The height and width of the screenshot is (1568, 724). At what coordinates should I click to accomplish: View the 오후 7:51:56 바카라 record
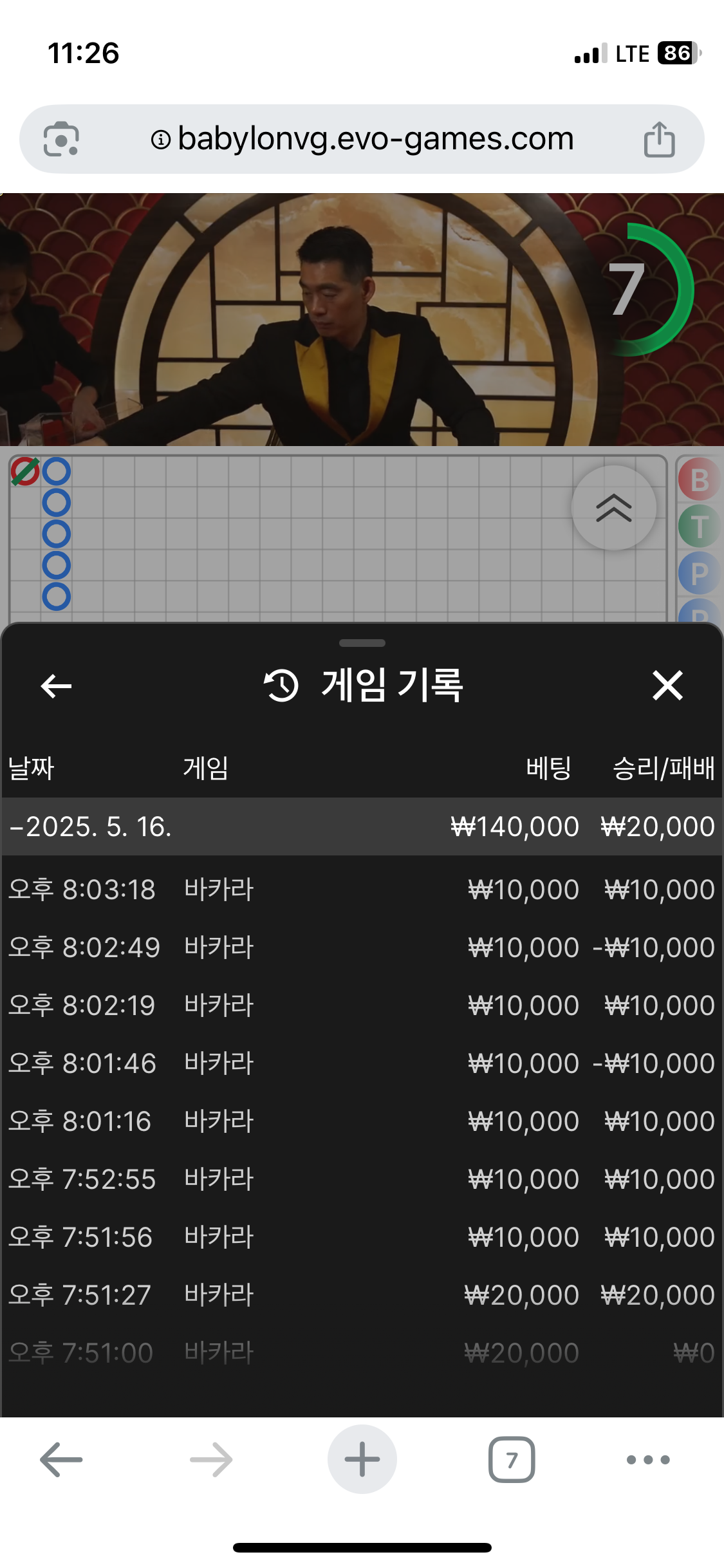360,1237
